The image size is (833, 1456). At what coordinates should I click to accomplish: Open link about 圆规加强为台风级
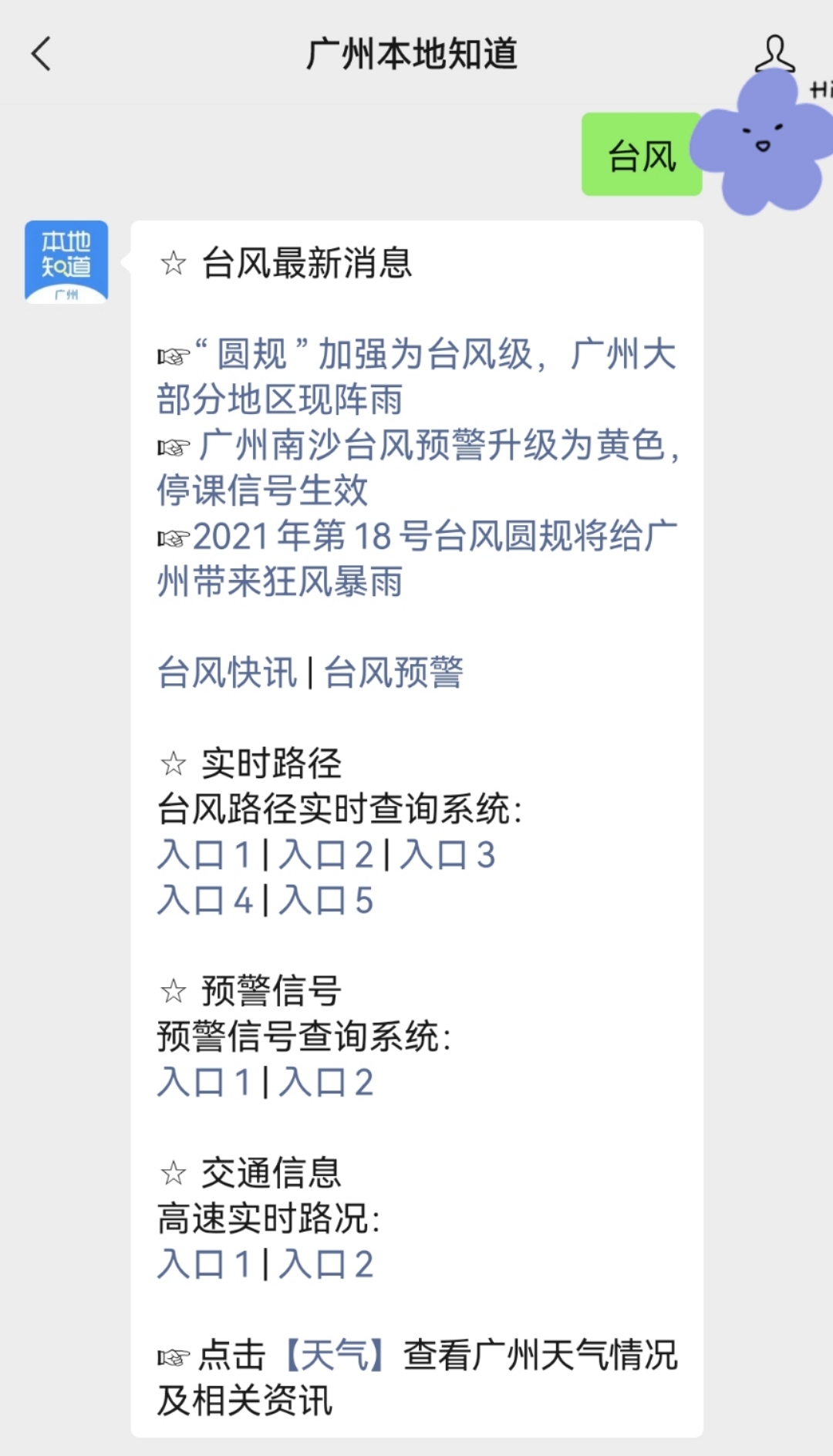pyautogui.click(x=416, y=377)
